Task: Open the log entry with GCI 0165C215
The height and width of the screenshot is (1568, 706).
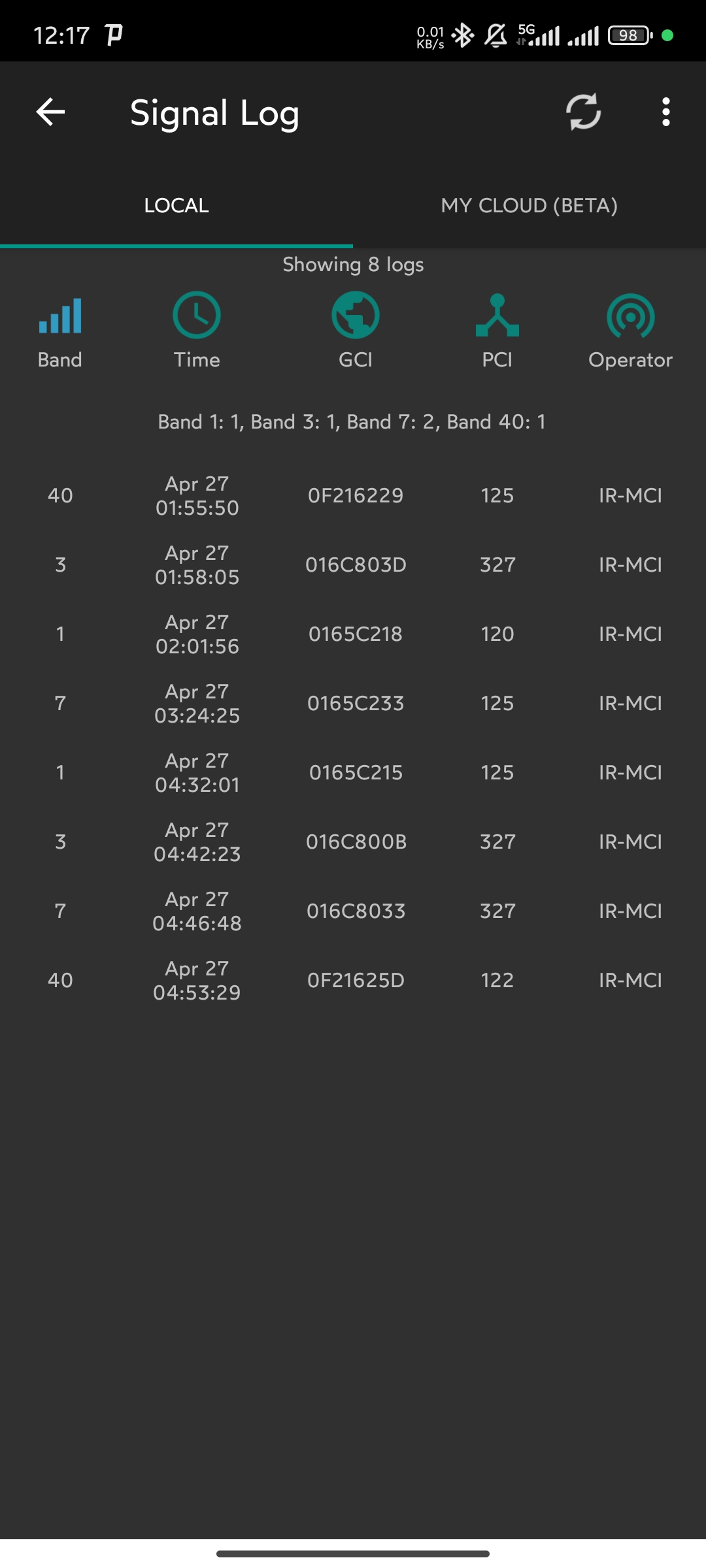Action: tap(353, 772)
